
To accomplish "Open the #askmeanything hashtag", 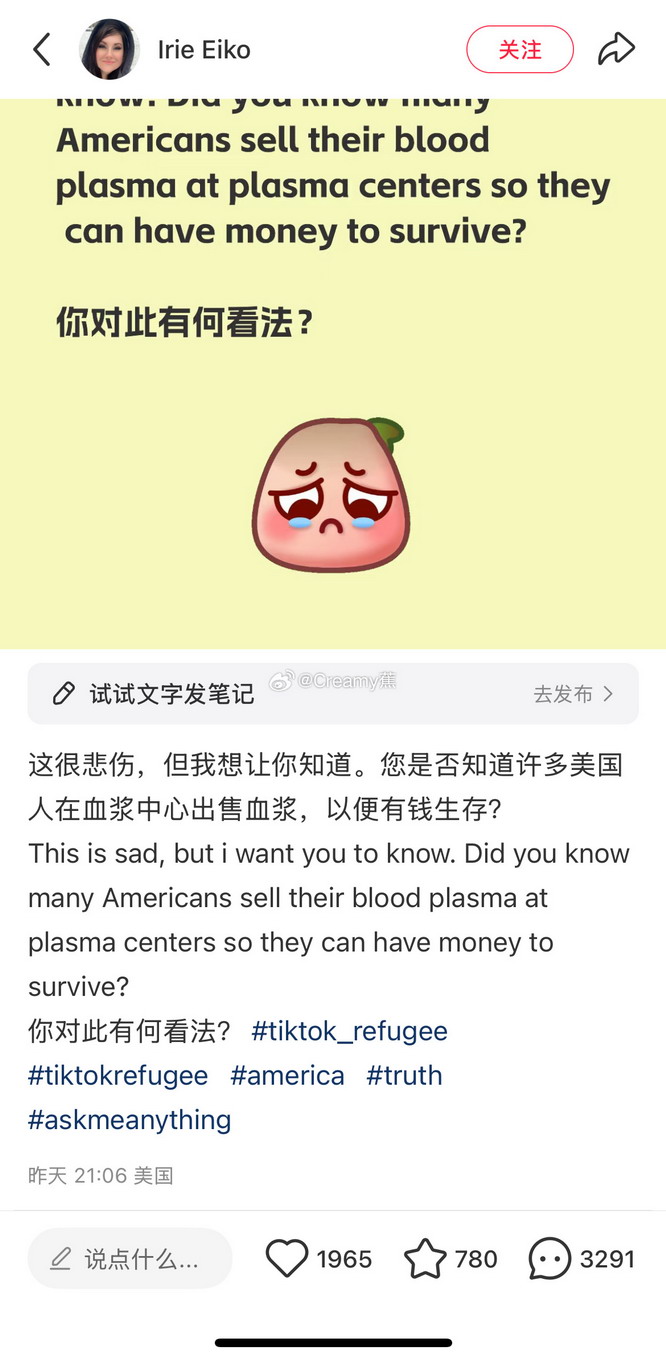I will (x=129, y=1119).
